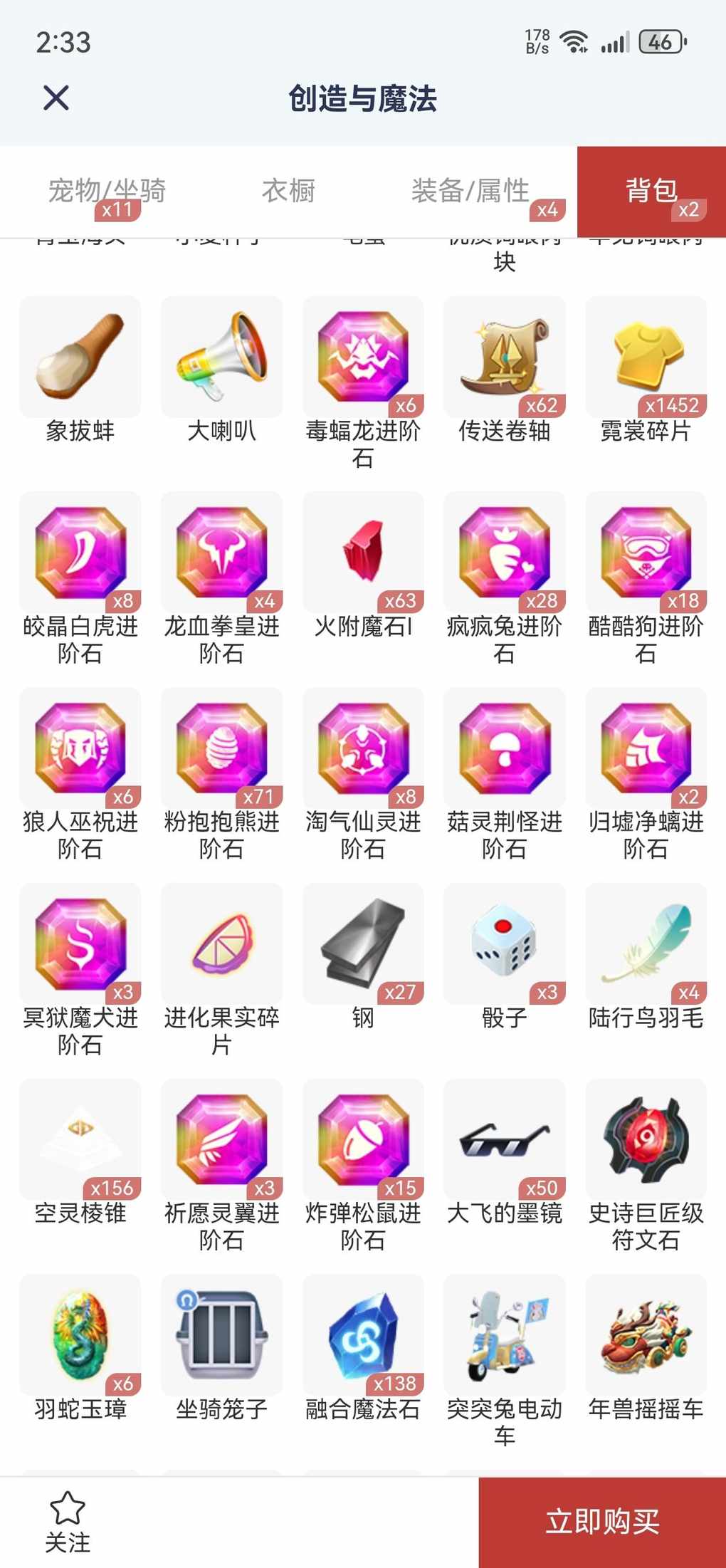Tap the 立即购买 button
The width and height of the screenshot is (726, 1568).
coord(602,1522)
